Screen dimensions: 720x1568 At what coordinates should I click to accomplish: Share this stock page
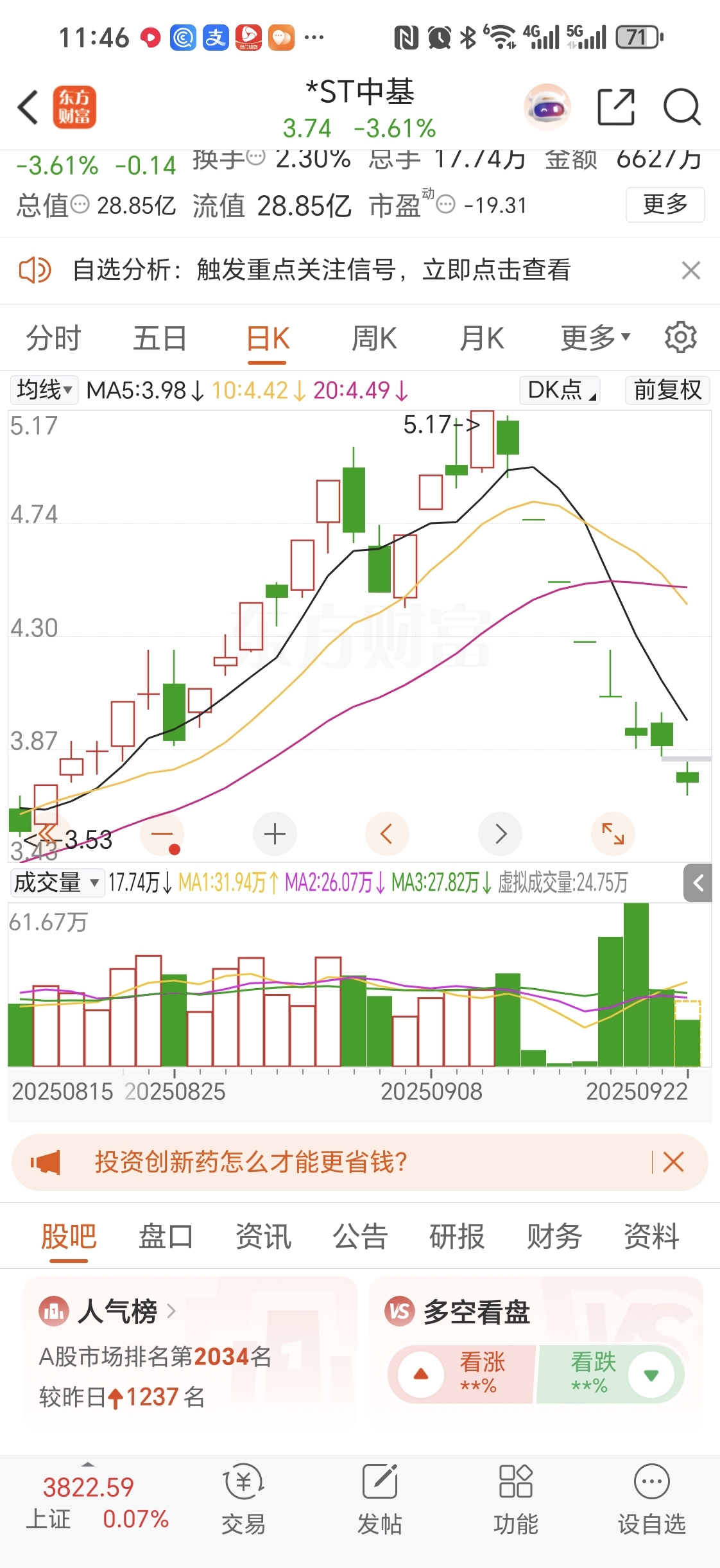point(616,107)
